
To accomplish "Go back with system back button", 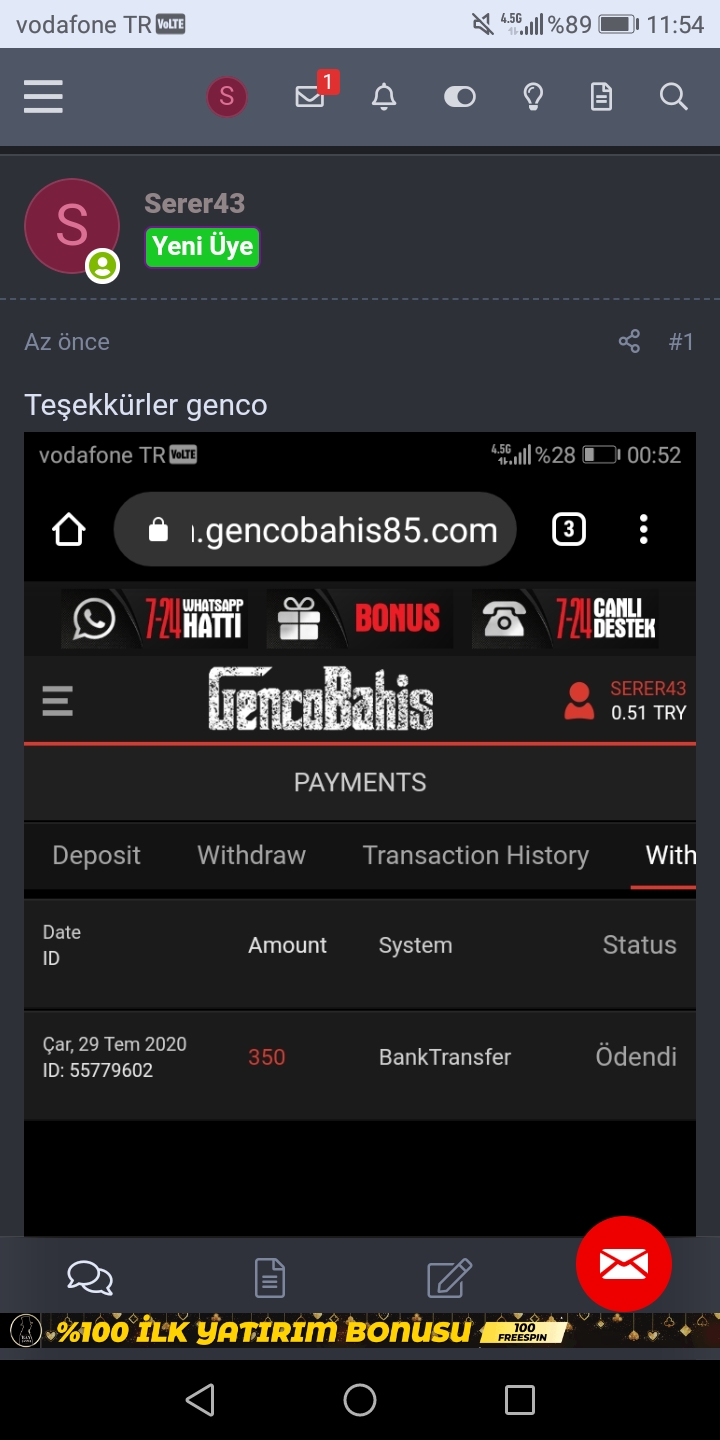I will [x=200, y=1400].
